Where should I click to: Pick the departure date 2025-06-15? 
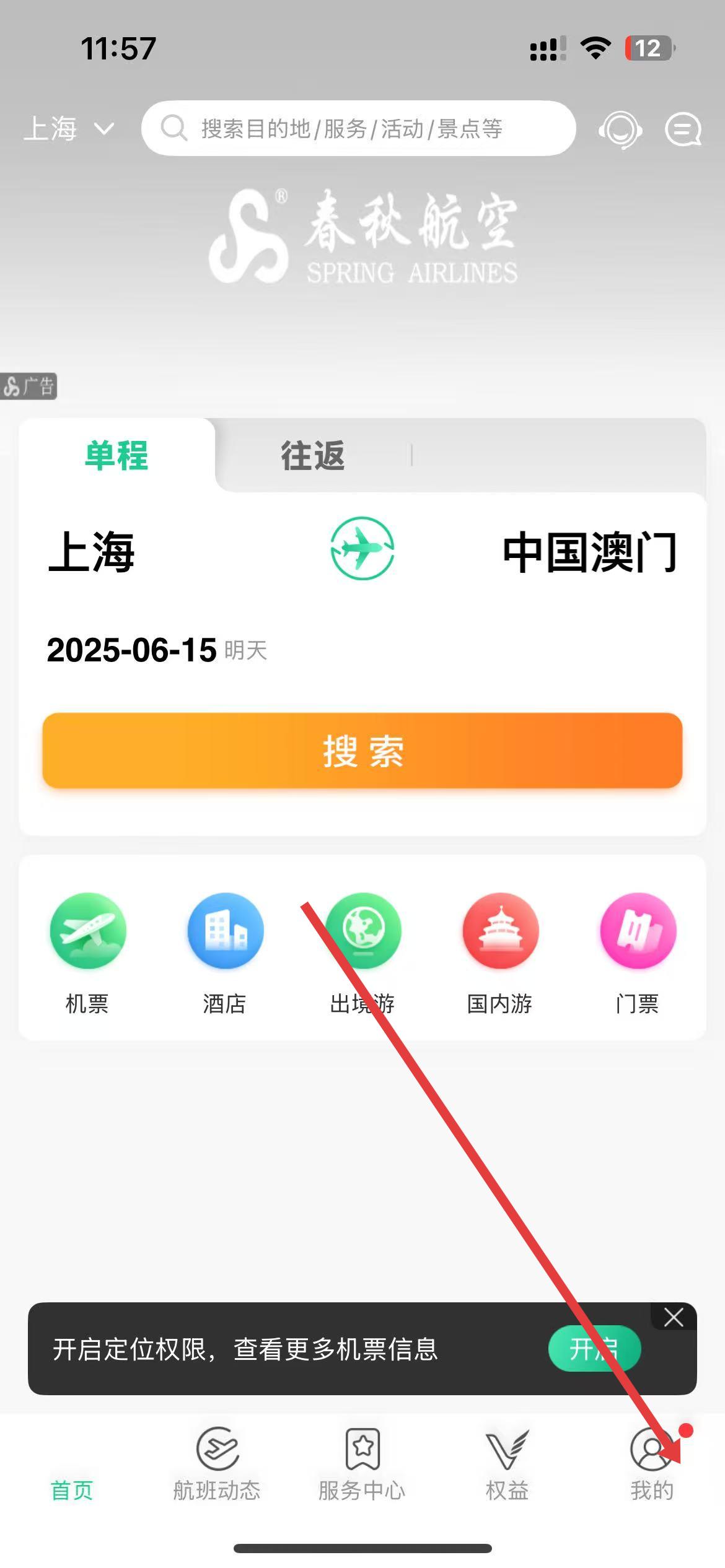pyautogui.click(x=131, y=650)
